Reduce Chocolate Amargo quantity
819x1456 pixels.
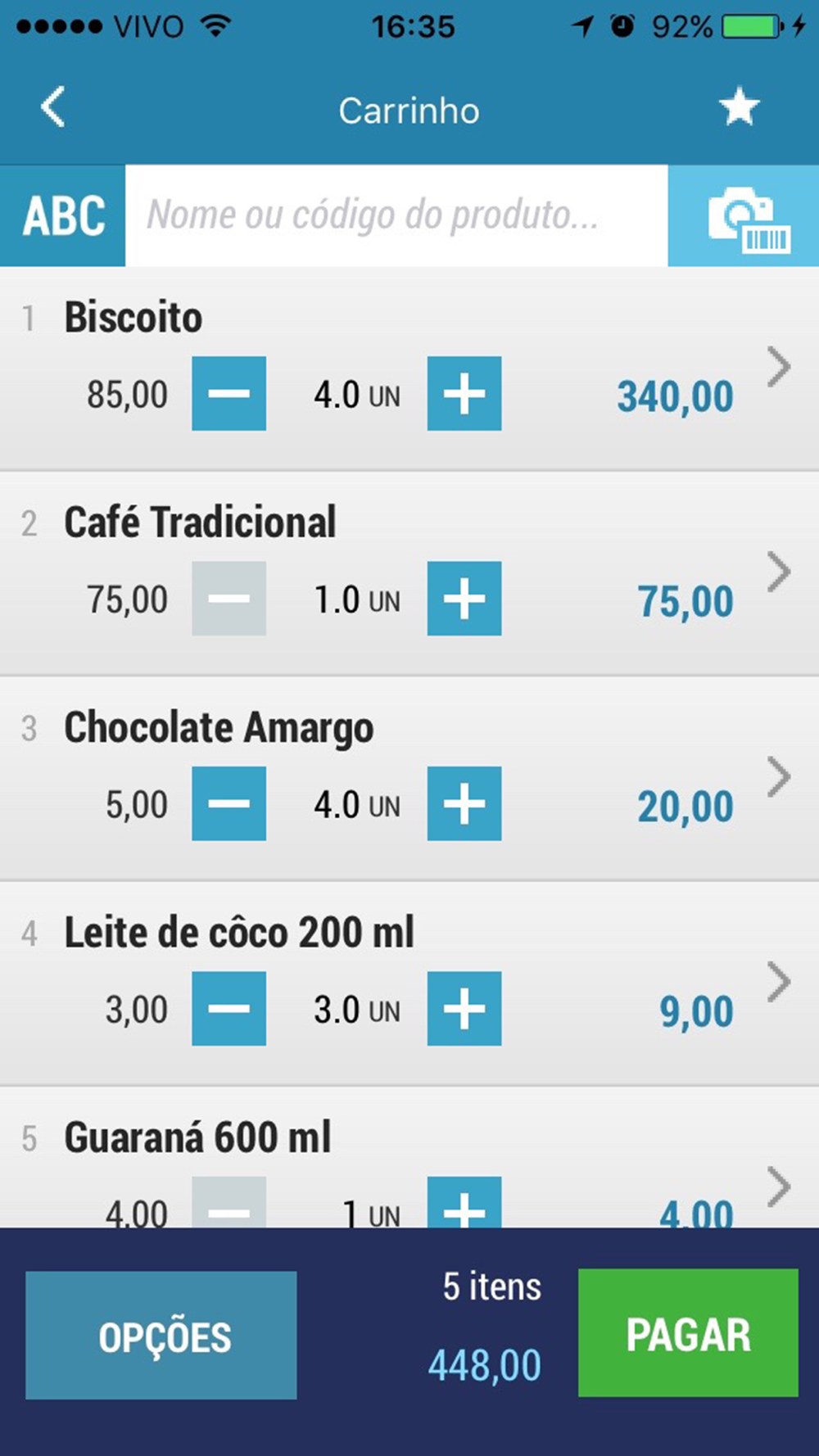(x=229, y=803)
